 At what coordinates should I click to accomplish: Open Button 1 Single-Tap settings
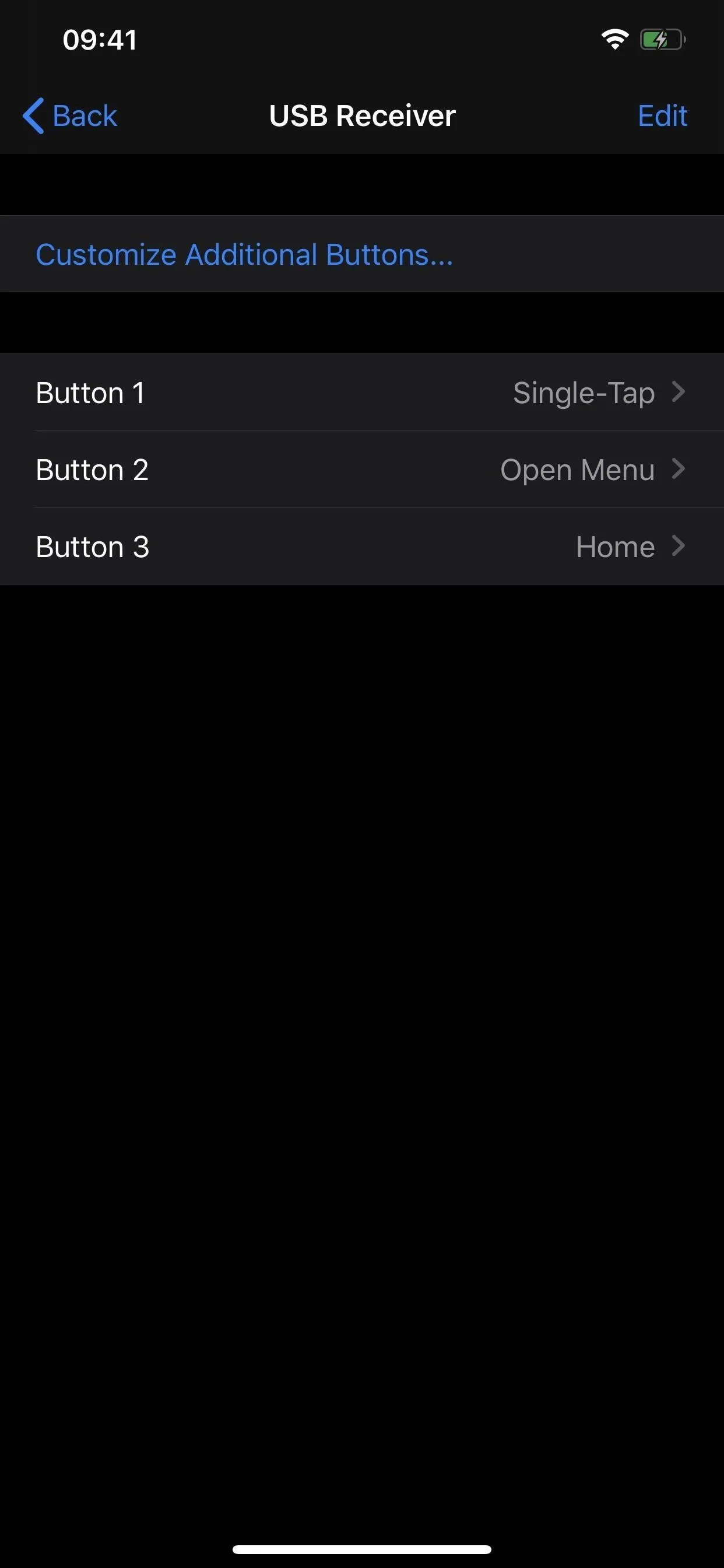tap(362, 392)
